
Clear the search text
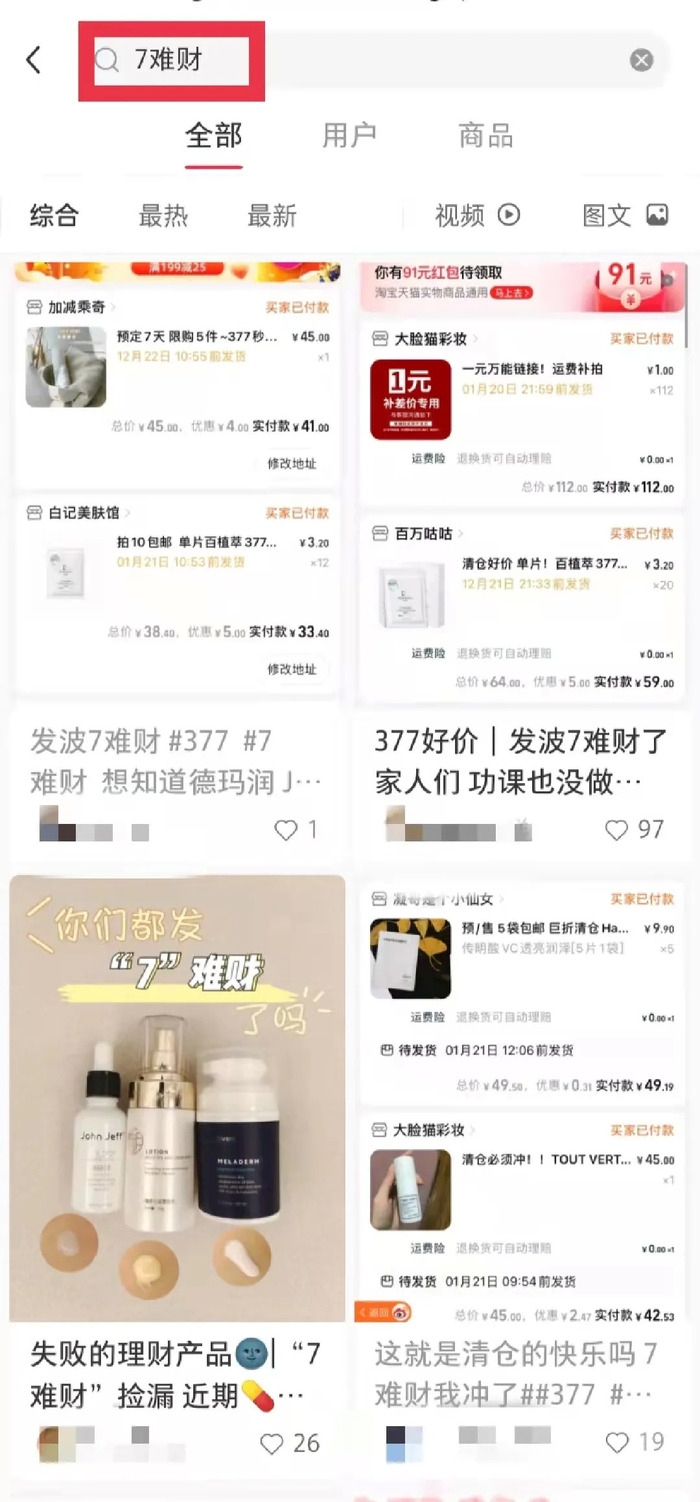pyautogui.click(x=641, y=60)
